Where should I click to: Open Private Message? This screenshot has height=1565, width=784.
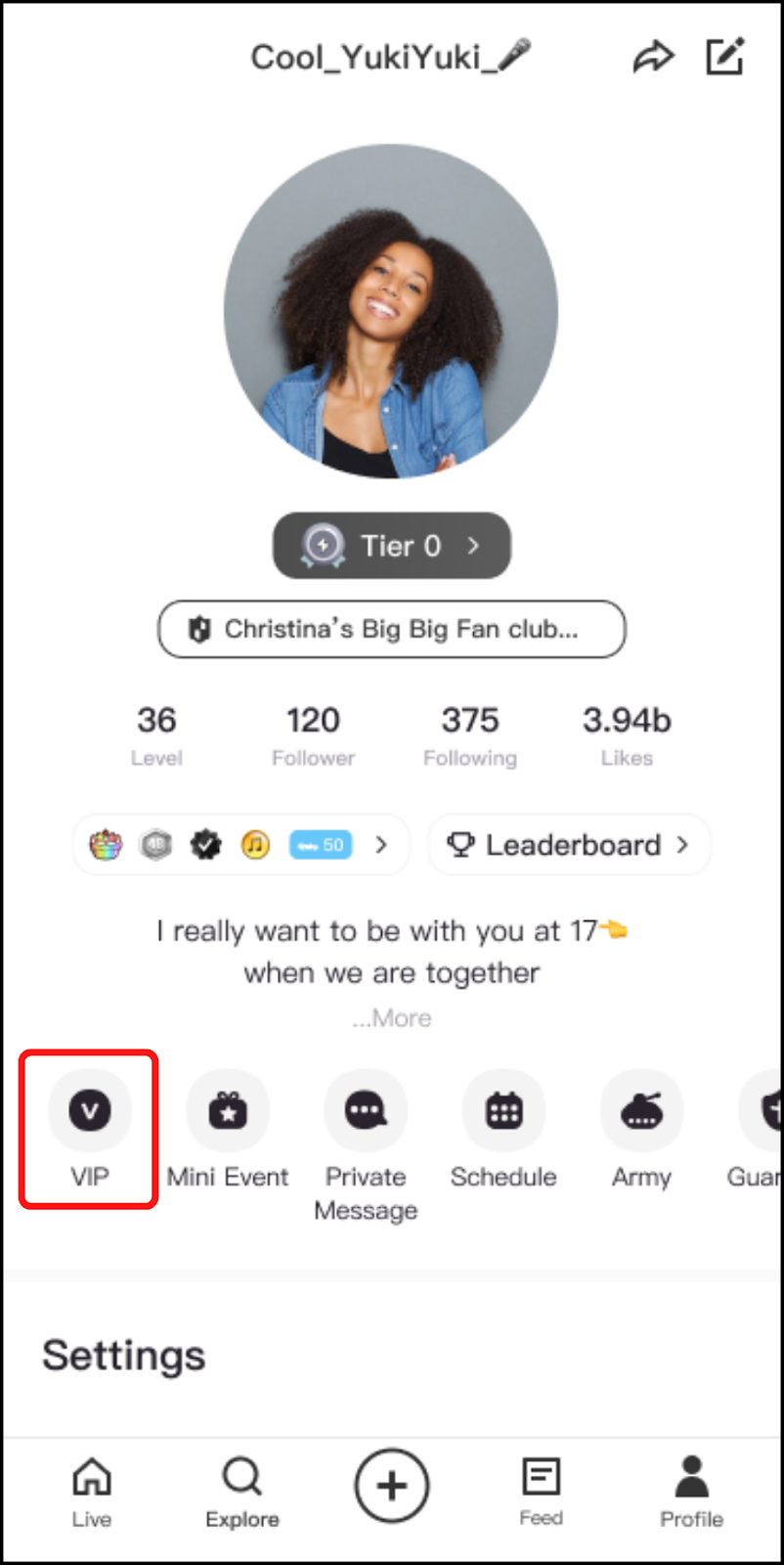(366, 1140)
